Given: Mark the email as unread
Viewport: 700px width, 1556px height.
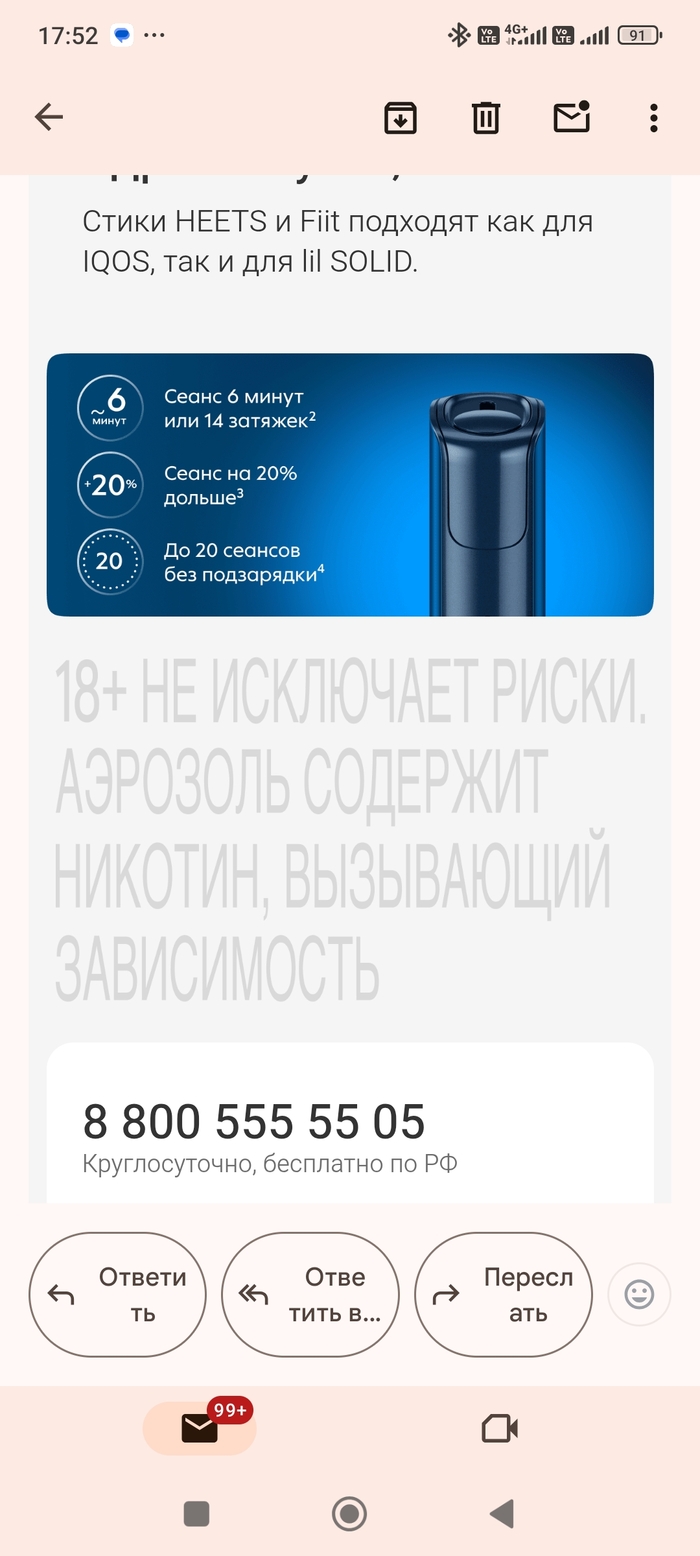Looking at the screenshot, I should (x=571, y=118).
